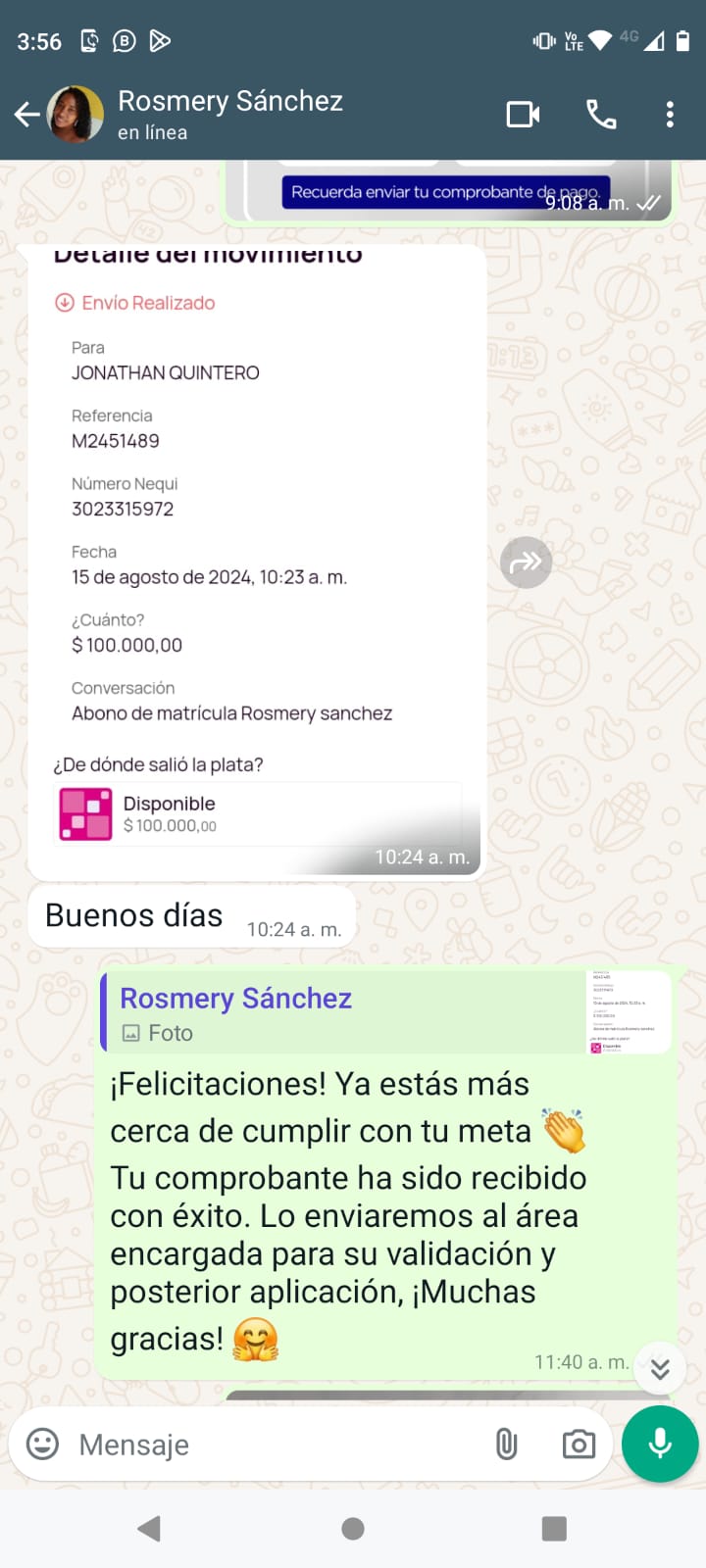Start a voice call with Rosmery
706x1568 pixels.
[601, 115]
